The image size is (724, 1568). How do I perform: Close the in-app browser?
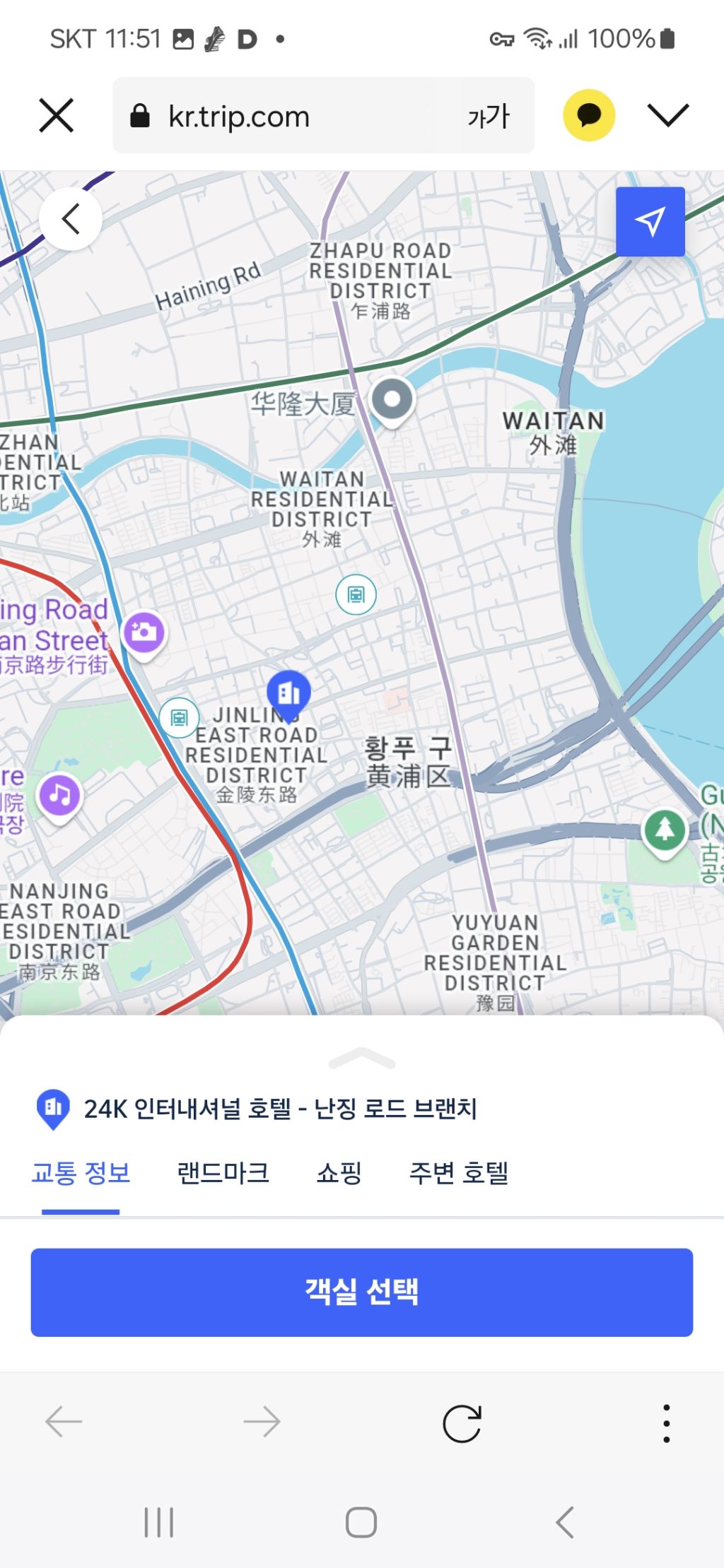(x=57, y=116)
